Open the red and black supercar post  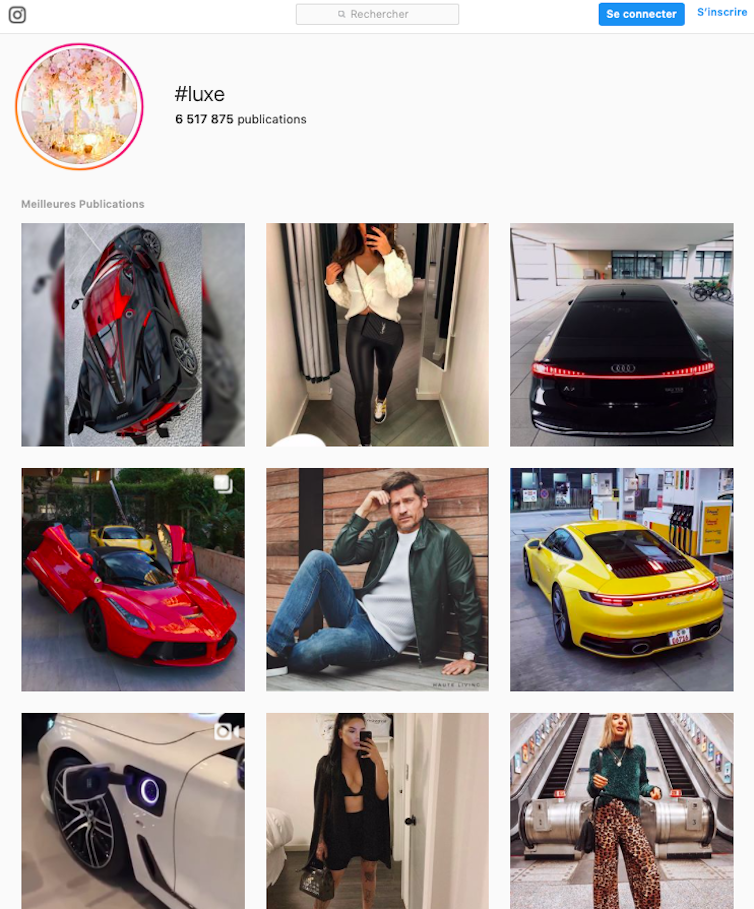click(133, 334)
